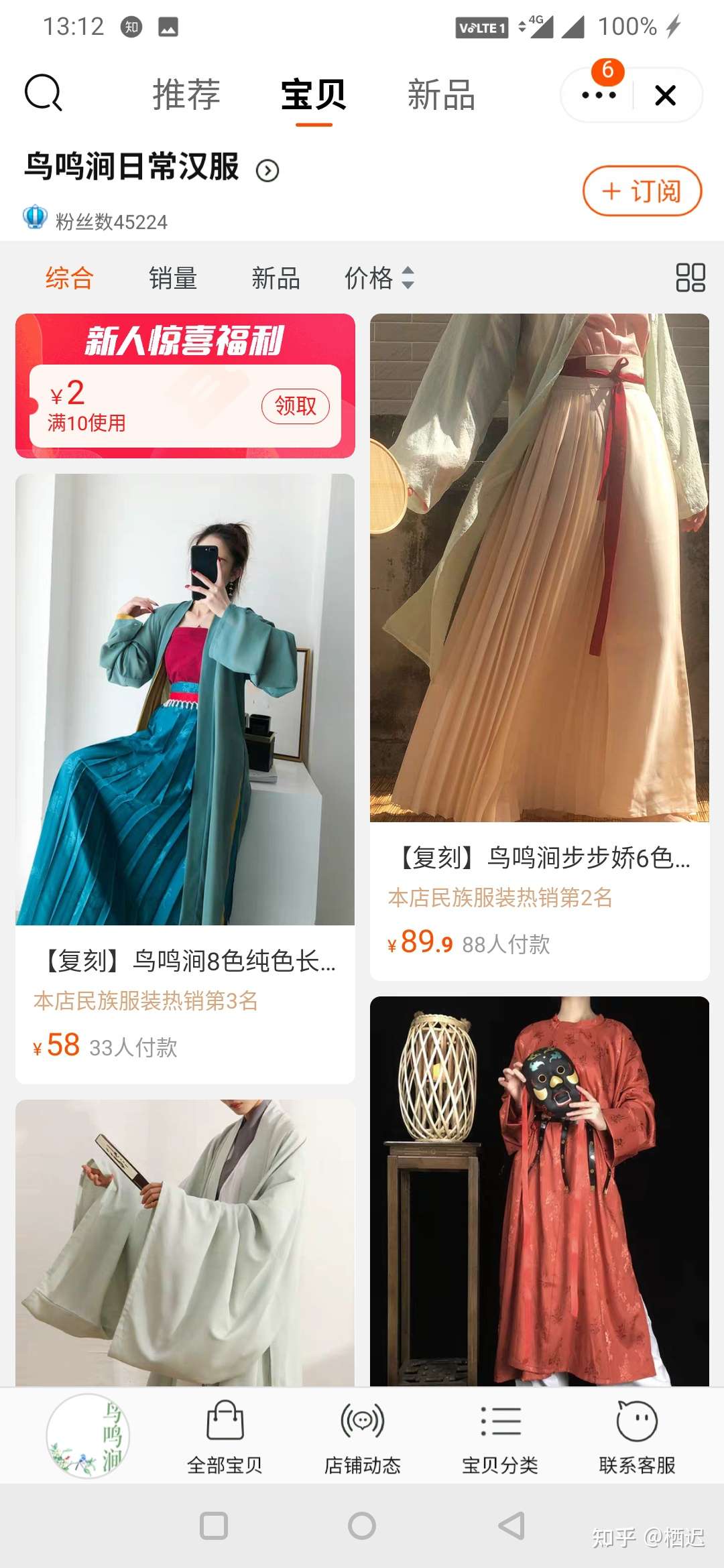This screenshot has height=1568, width=724.
Task: Sort products by 销量
Action: click(173, 278)
